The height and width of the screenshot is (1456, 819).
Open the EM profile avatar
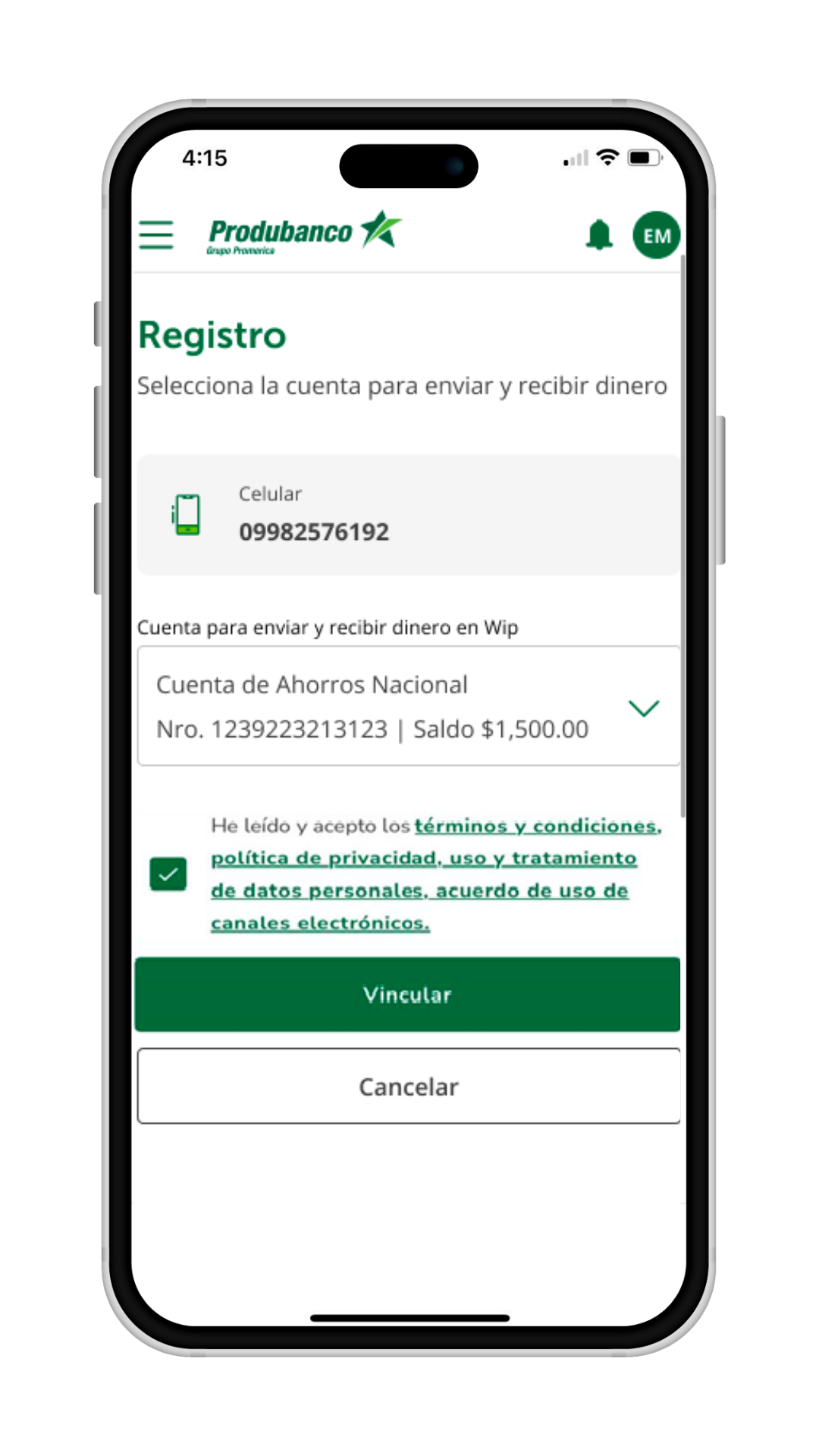(657, 235)
